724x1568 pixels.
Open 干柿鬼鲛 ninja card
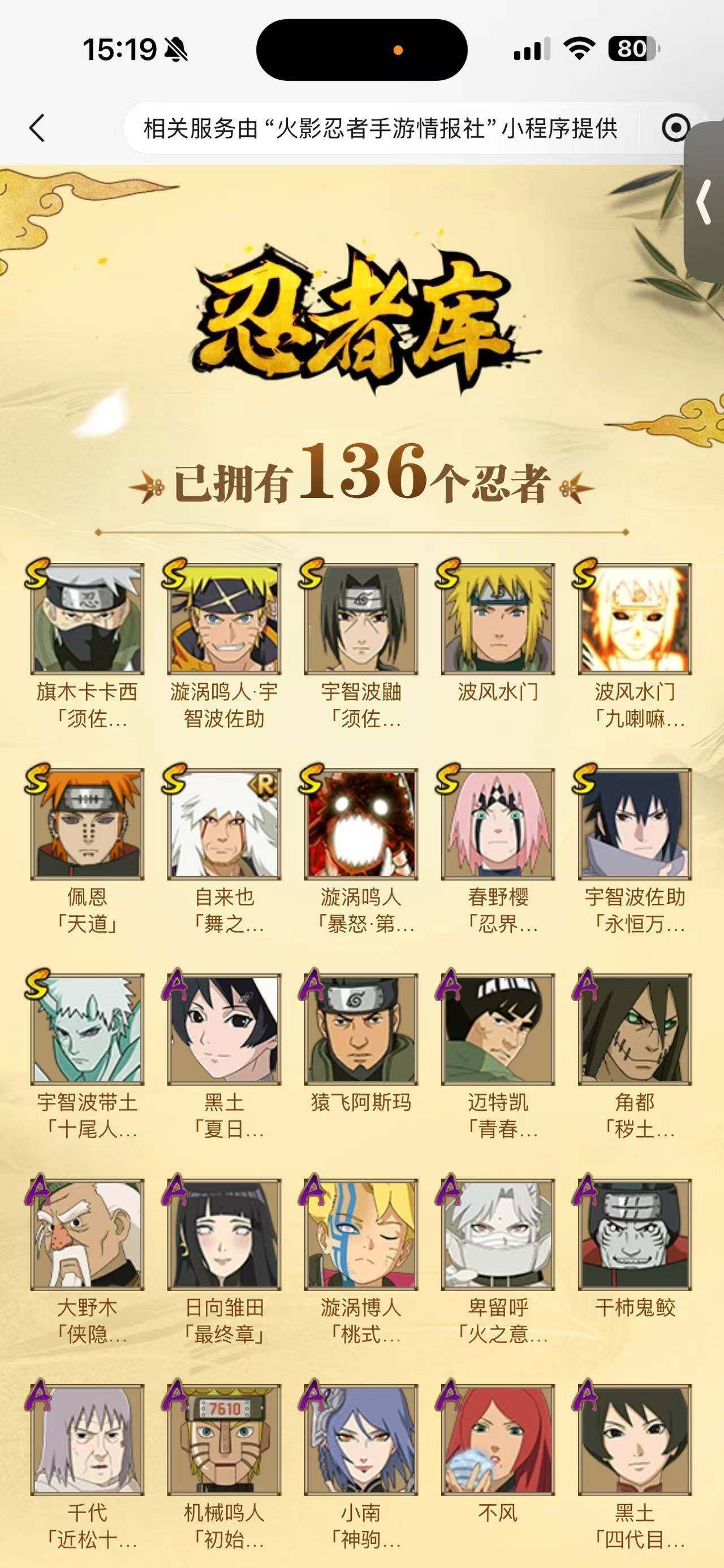635,1235
